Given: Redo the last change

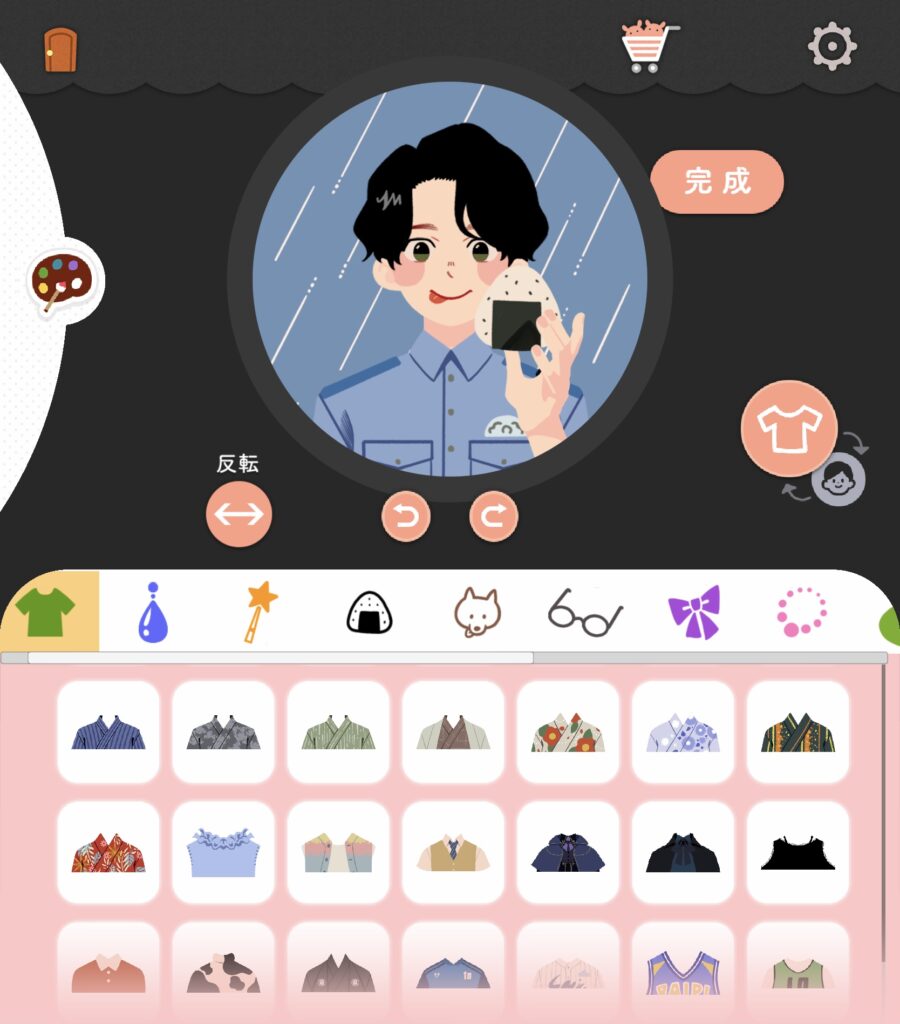Looking at the screenshot, I should pos(494,517).
